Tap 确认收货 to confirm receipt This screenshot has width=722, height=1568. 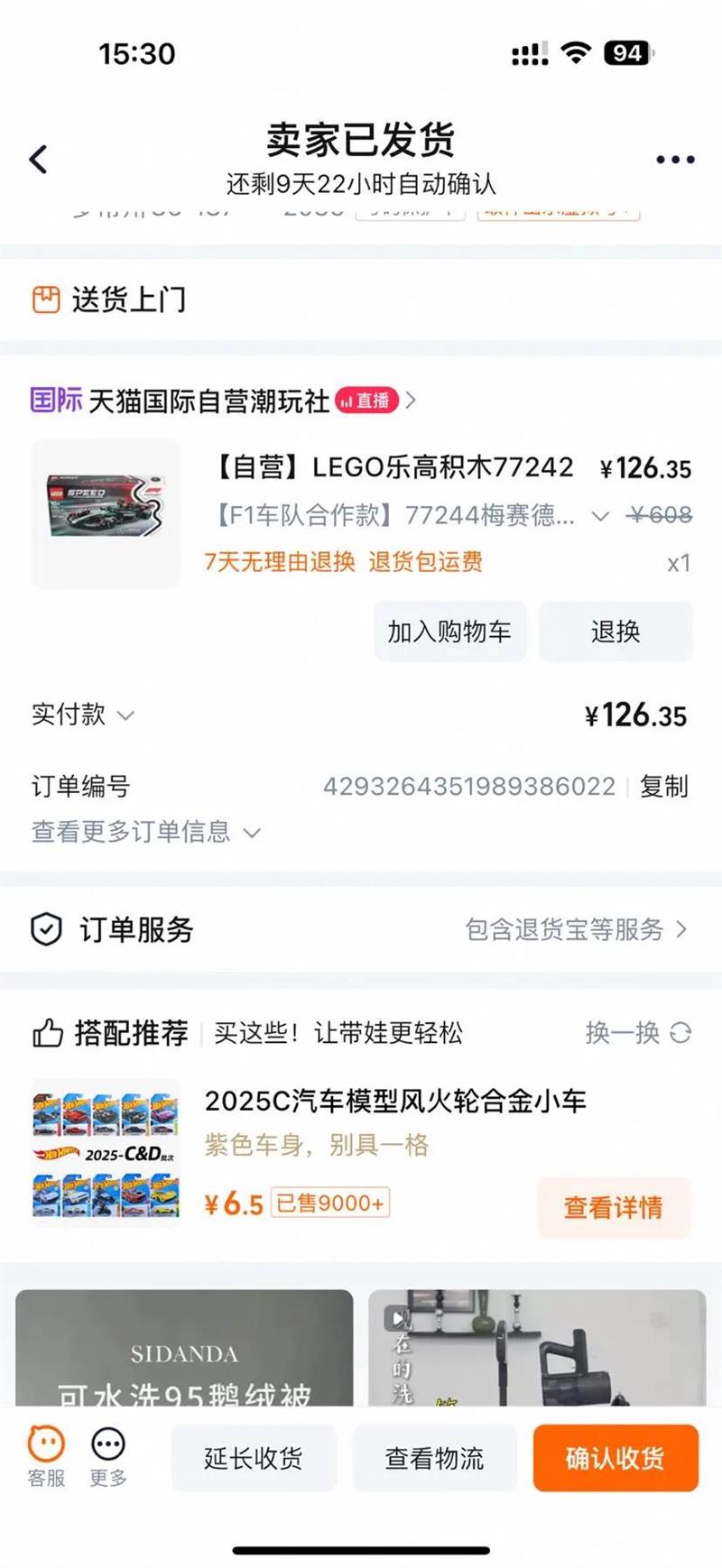tap(615, 1458)
